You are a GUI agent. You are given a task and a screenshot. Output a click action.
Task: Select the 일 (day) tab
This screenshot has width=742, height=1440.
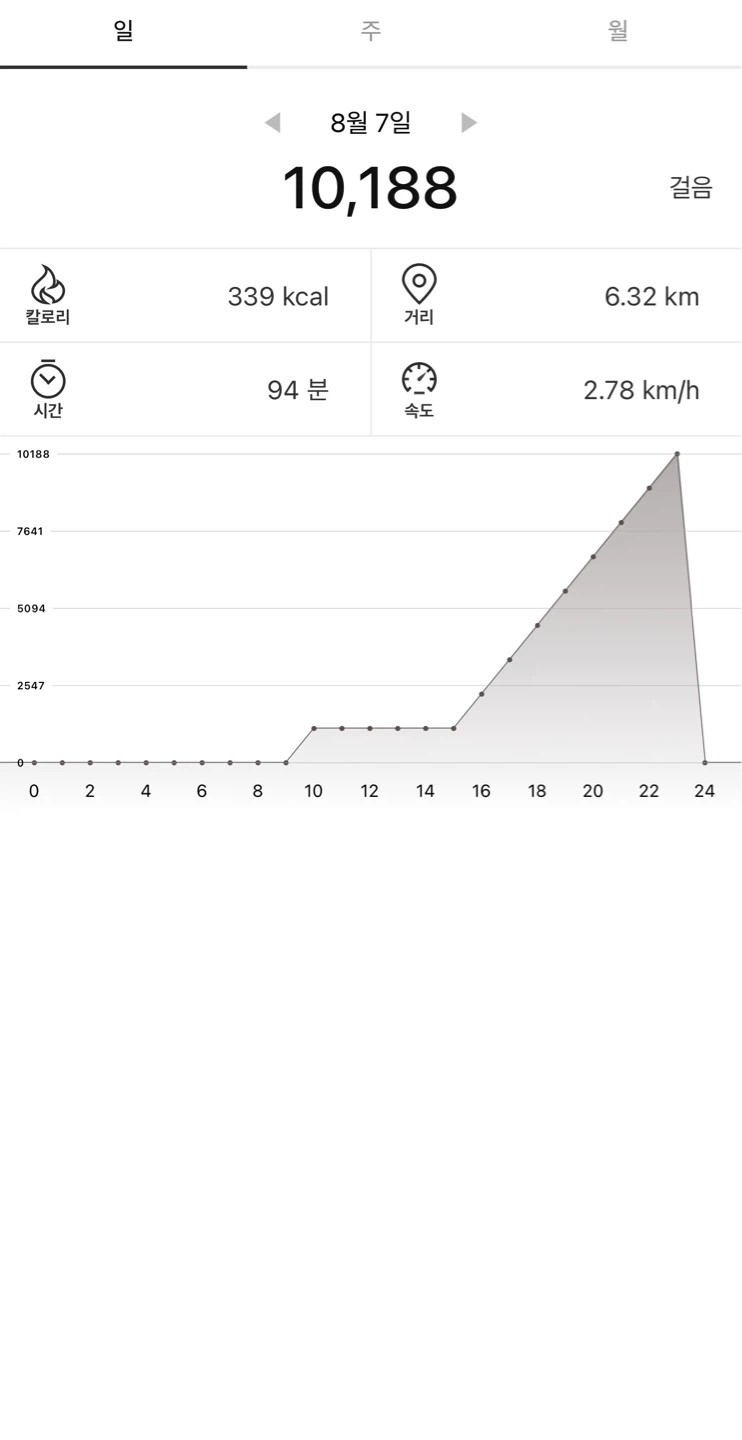(x=124, y=32)
